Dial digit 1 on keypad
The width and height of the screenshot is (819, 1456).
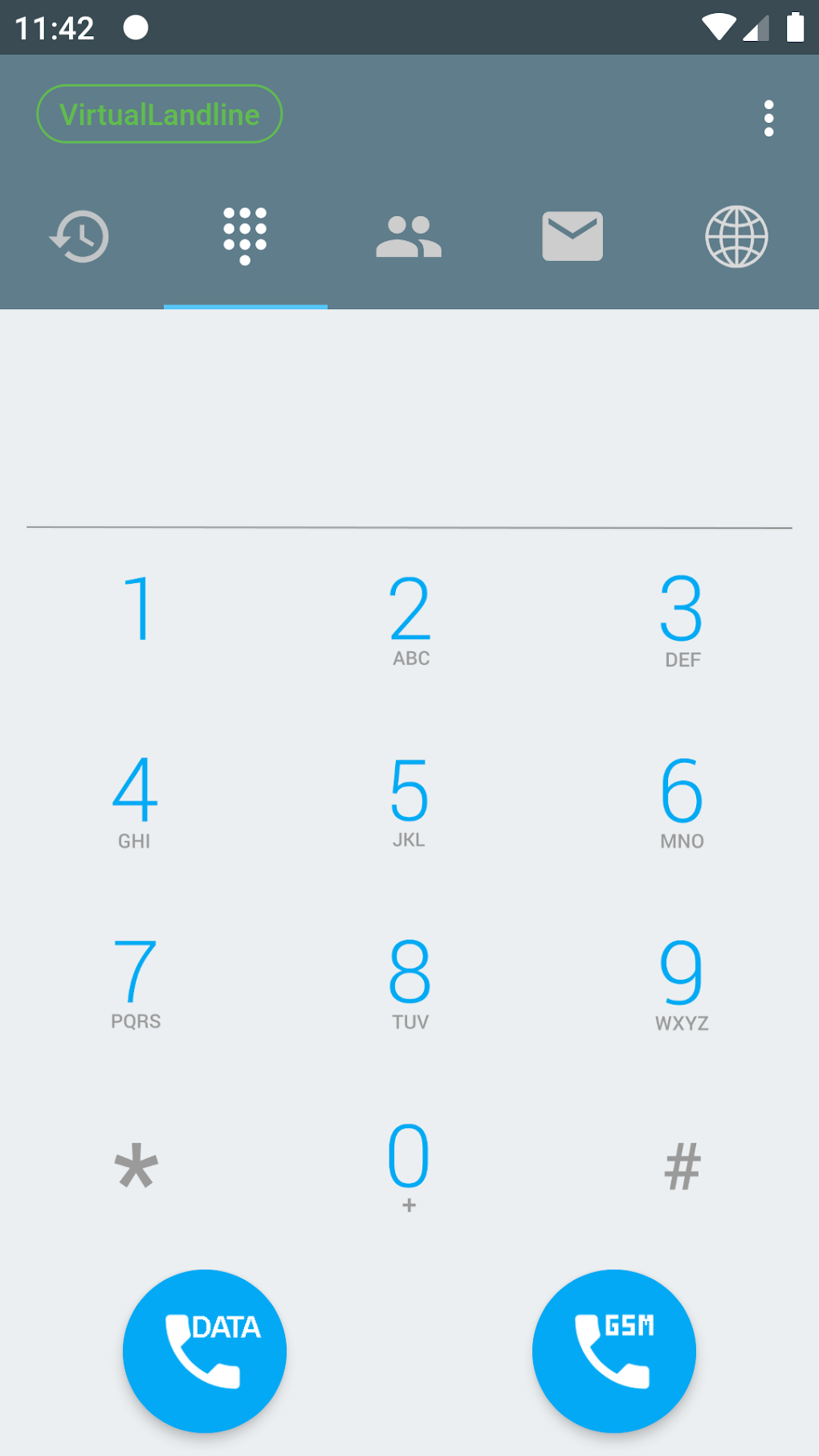136,618
